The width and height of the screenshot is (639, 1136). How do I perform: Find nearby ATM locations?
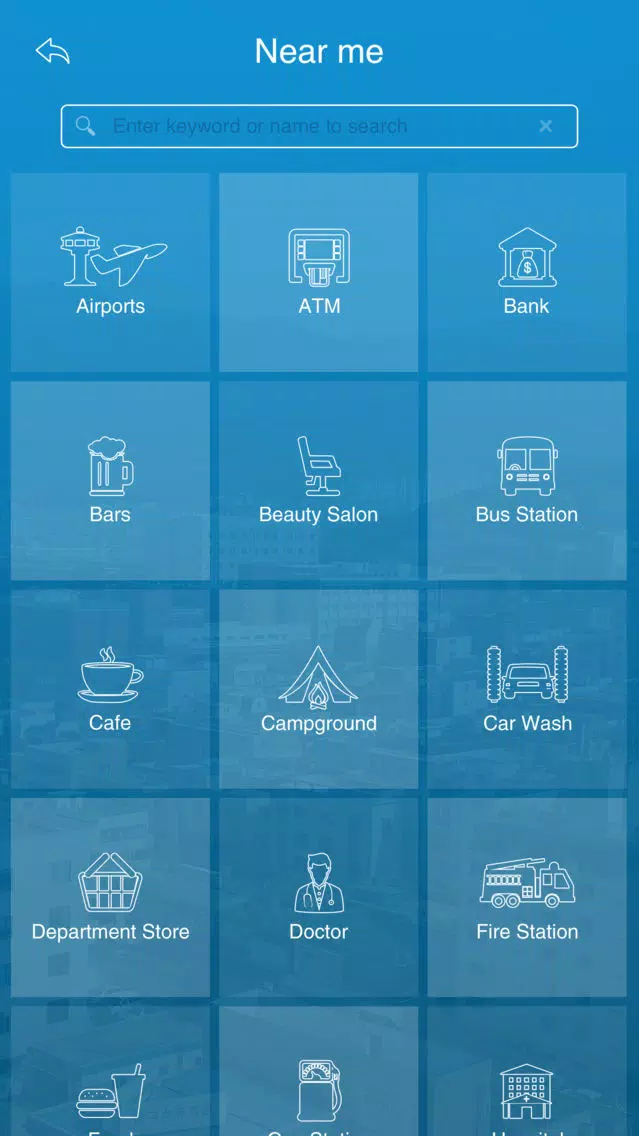[319, 272]
